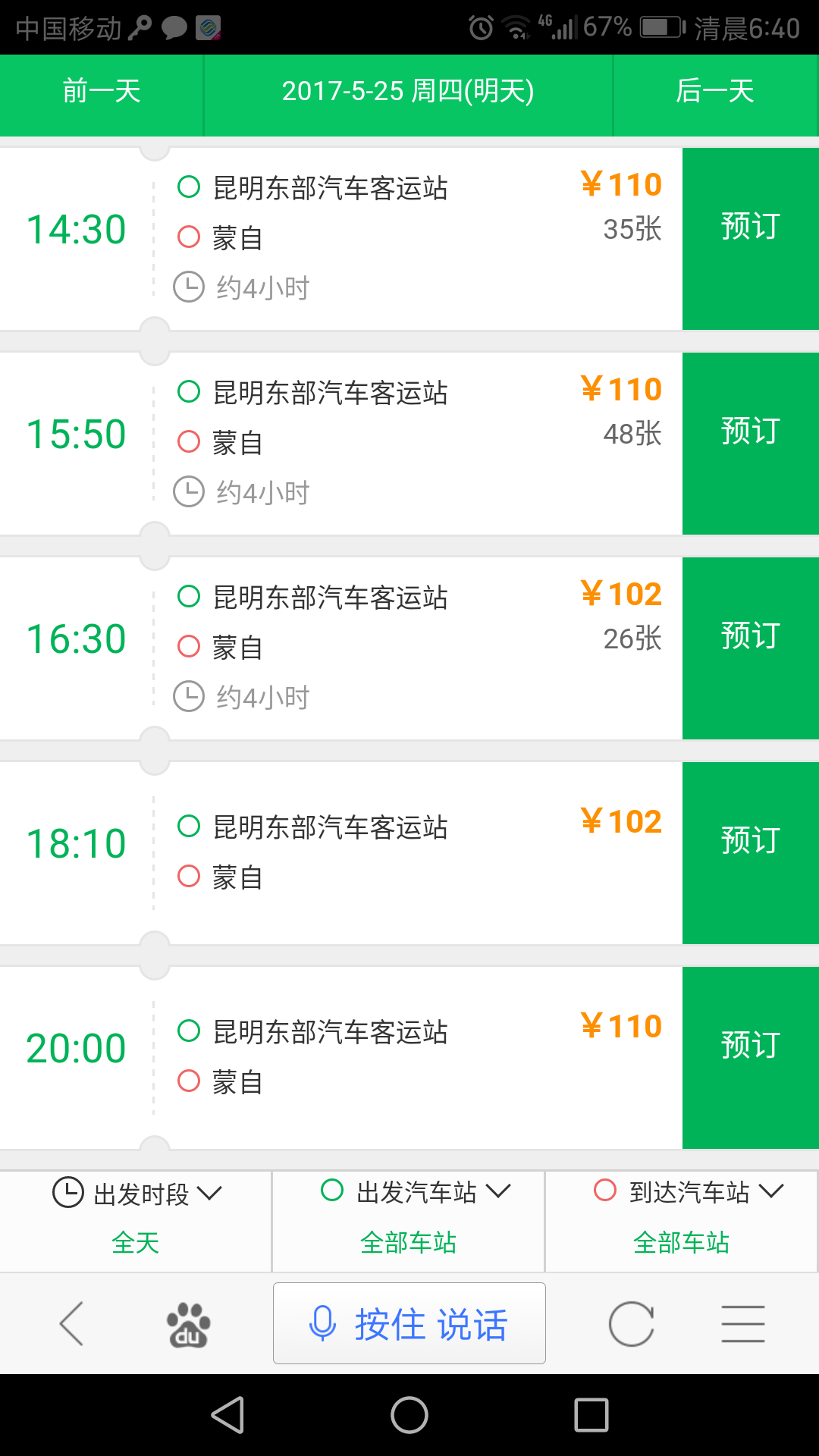The image size is (819, 1456).
Task: Tap the system home button
Action: tap(409, 1415)
